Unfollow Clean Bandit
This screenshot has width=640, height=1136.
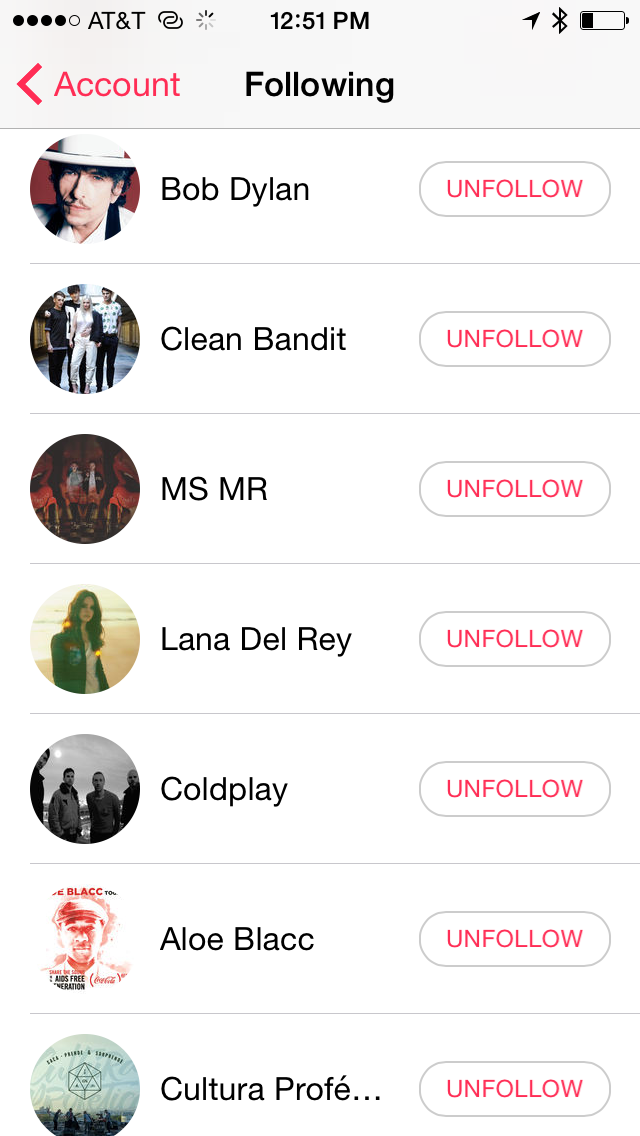click(514, 339)
